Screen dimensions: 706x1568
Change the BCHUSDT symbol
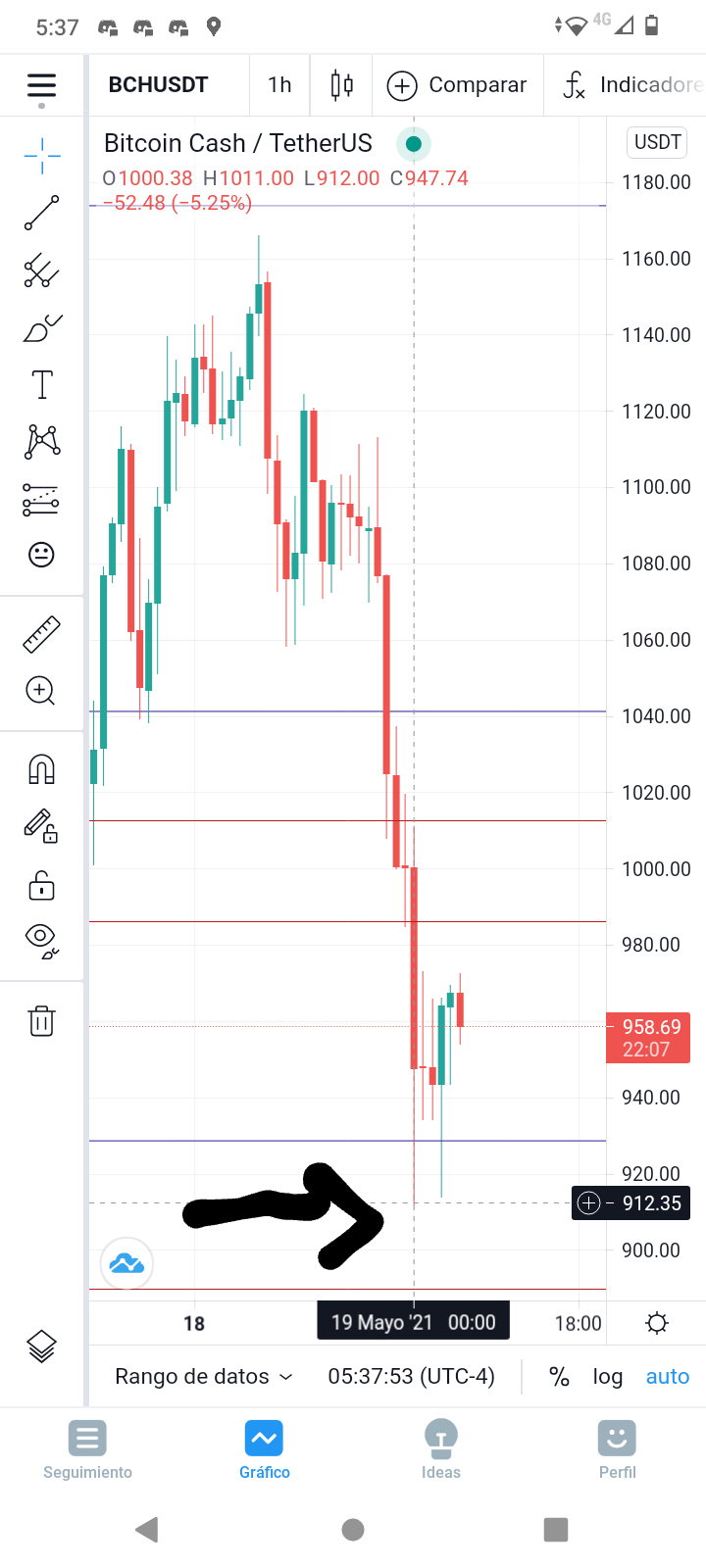(x=158, y=85)
